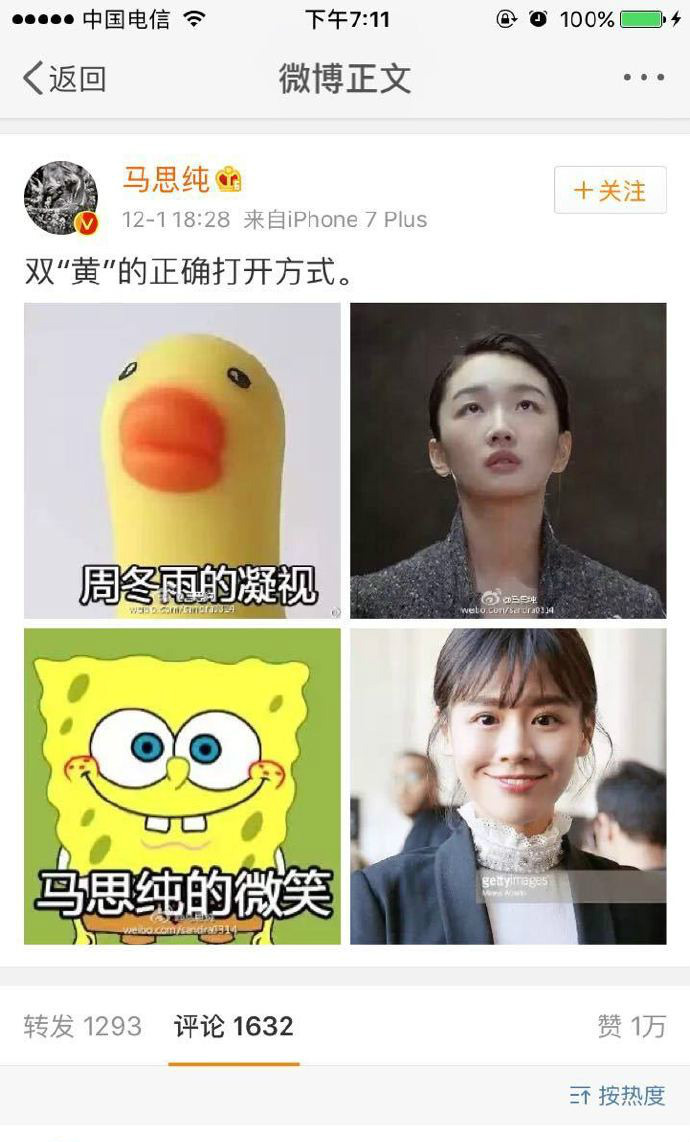Open 马思纯's profile avatar
This screenshot has height=1142, width=690.
coord(61,198)
